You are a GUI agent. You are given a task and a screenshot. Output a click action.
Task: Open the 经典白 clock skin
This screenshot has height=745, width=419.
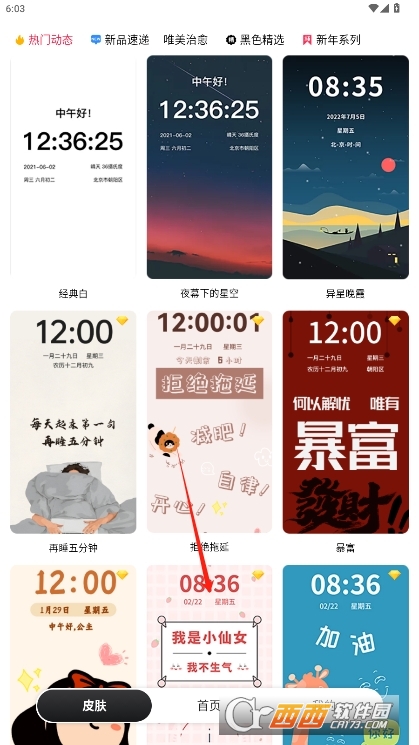(x=73, y=167)
